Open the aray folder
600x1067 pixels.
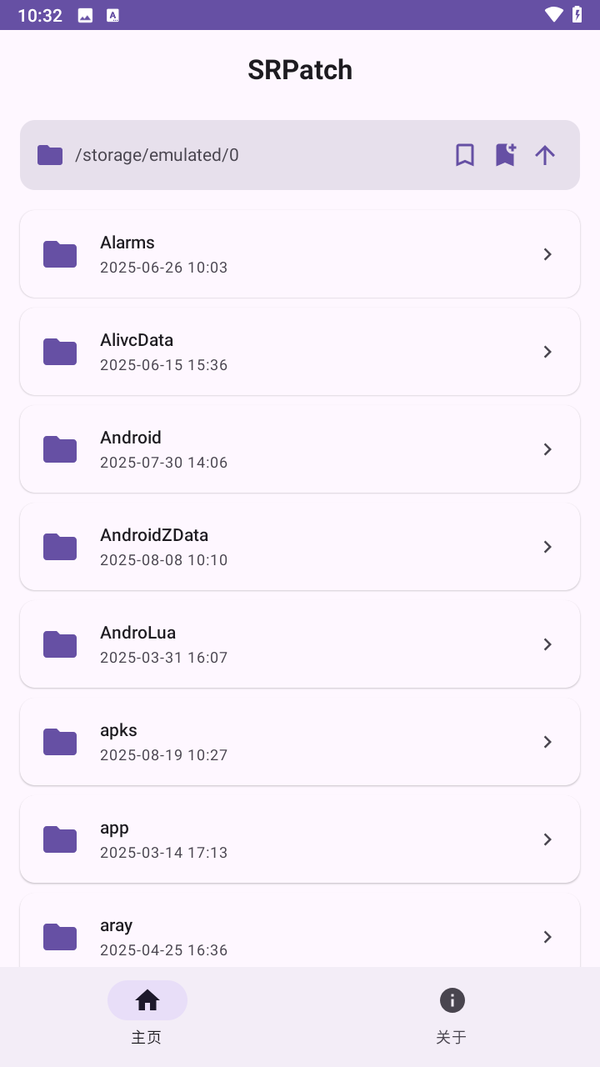point(300,935)
